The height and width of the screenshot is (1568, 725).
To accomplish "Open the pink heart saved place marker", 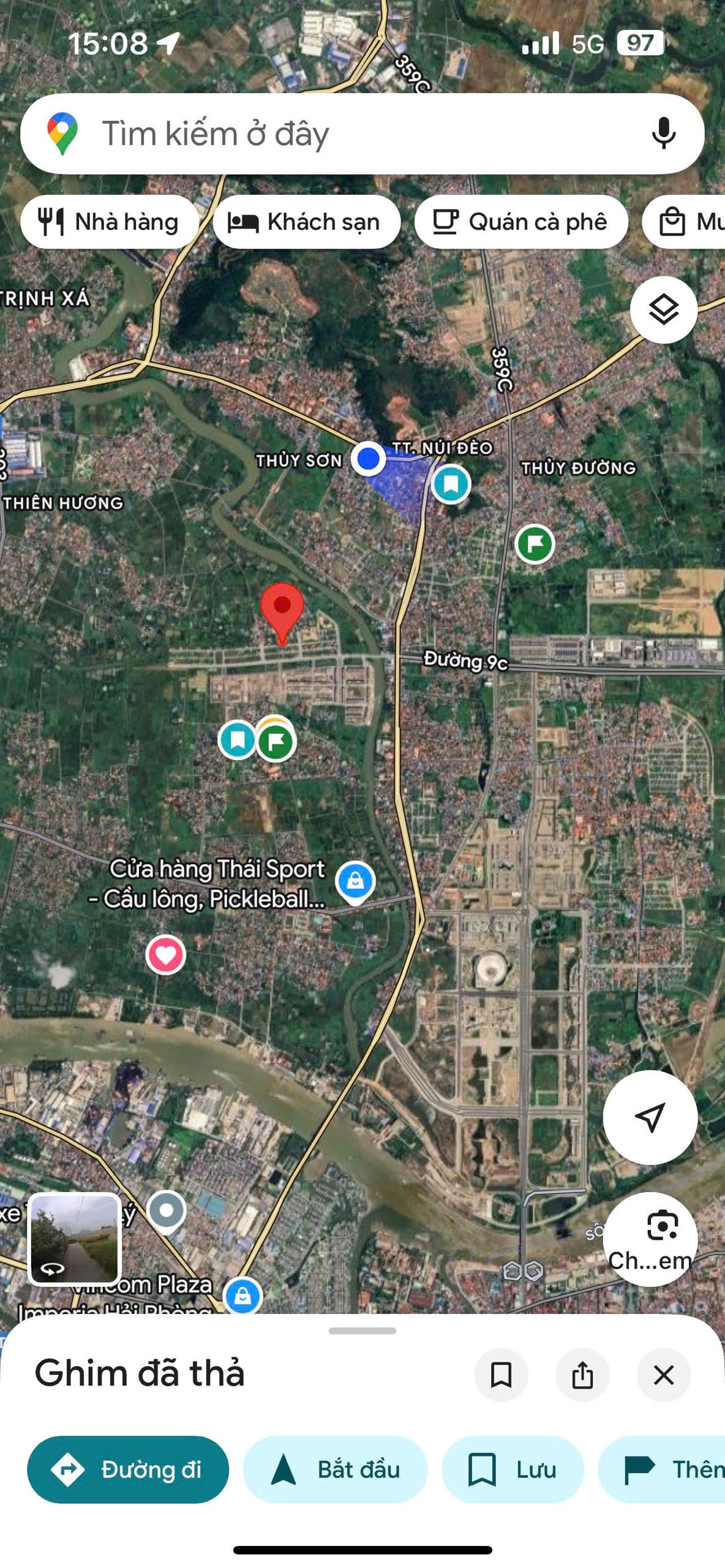I will click(166, 955).
